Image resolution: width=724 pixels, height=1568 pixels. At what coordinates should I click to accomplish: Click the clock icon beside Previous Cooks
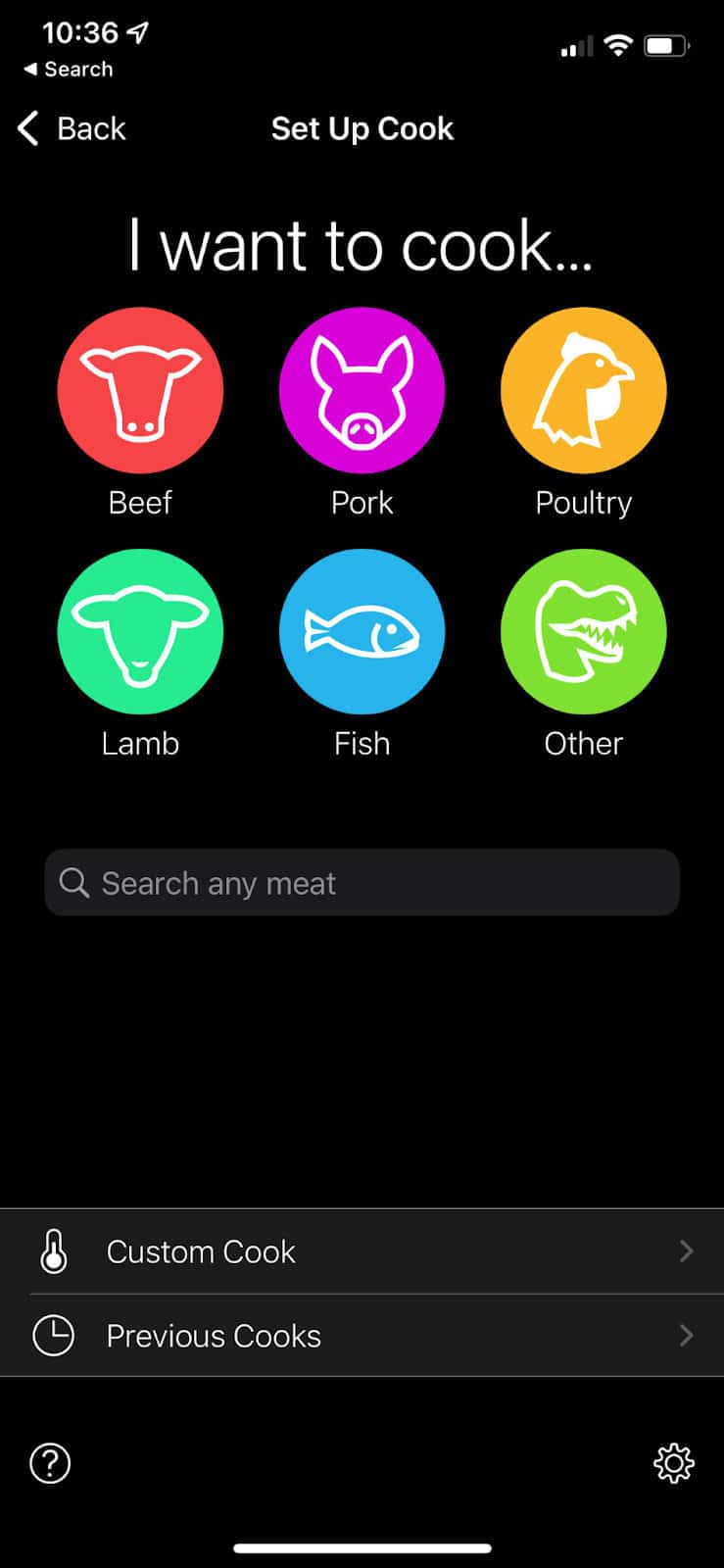54,1335
